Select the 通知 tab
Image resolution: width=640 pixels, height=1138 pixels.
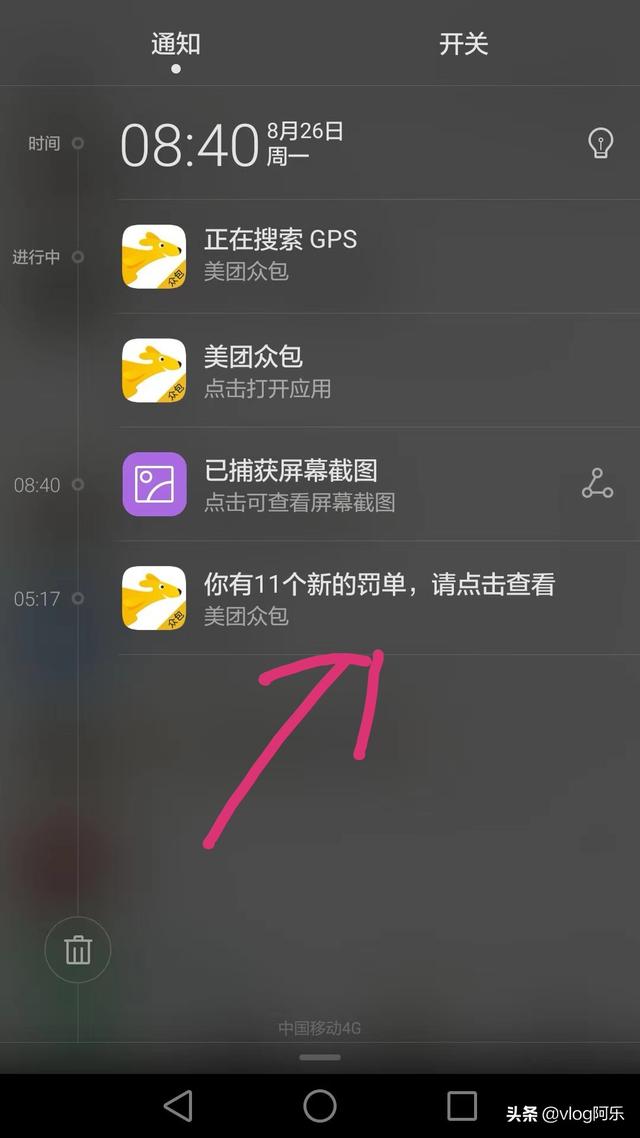click(176, 44)
